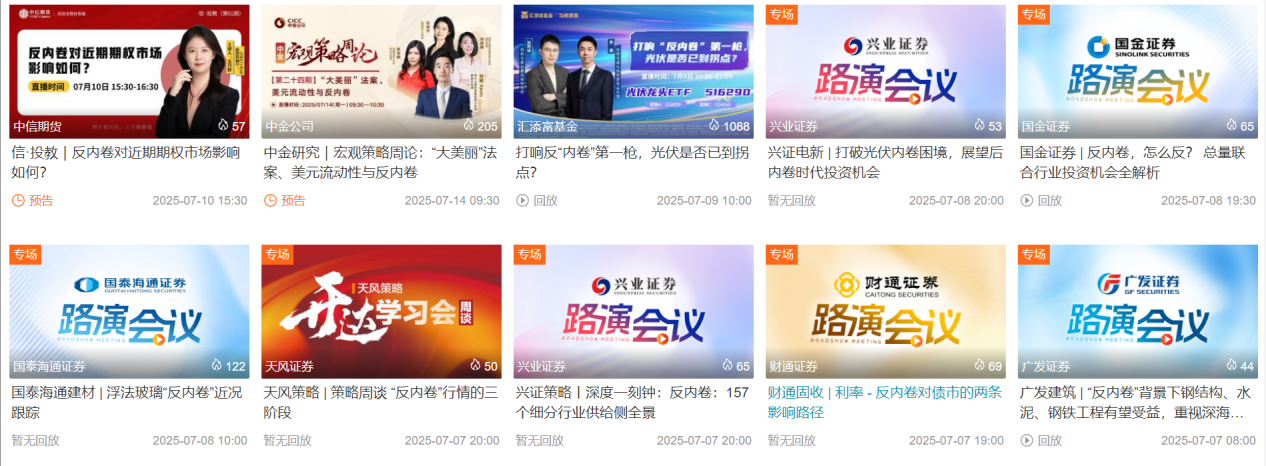Open 中金公司 宏观策略周论 roadshow thumbnail

(381, 71)
